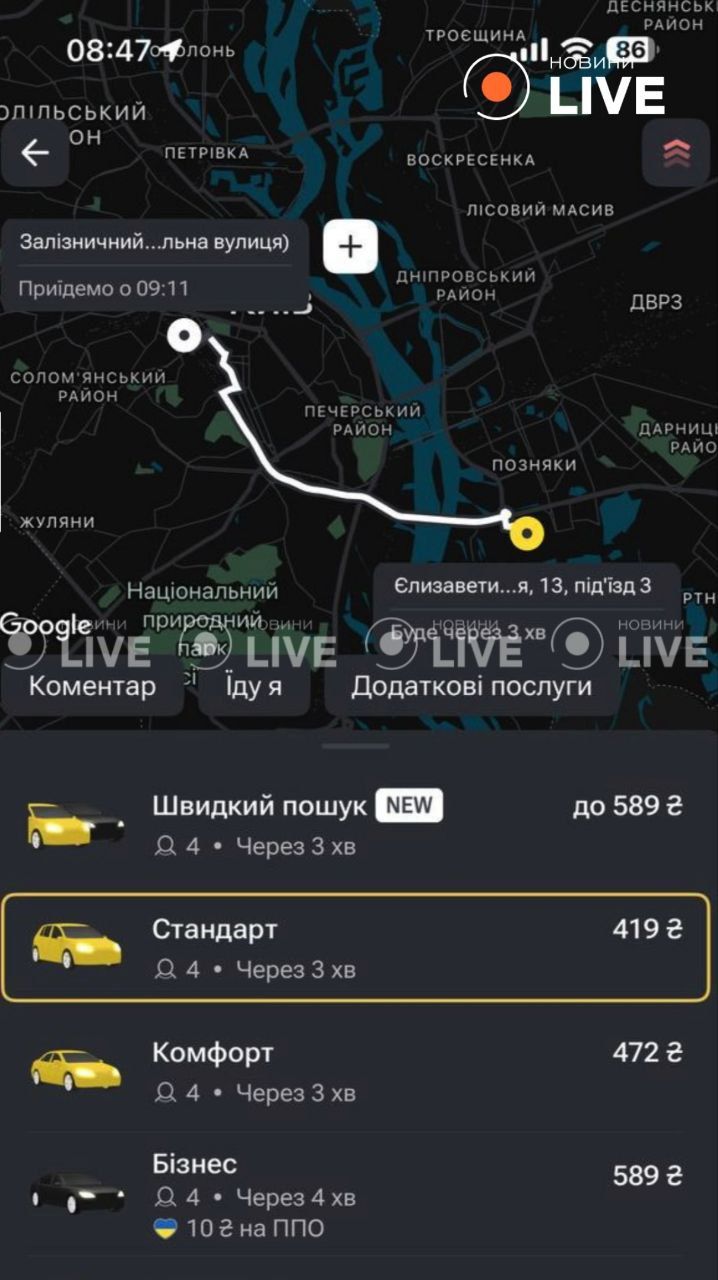Add a Коментар for the driver
718x1280 pixels.
point(92,686)
